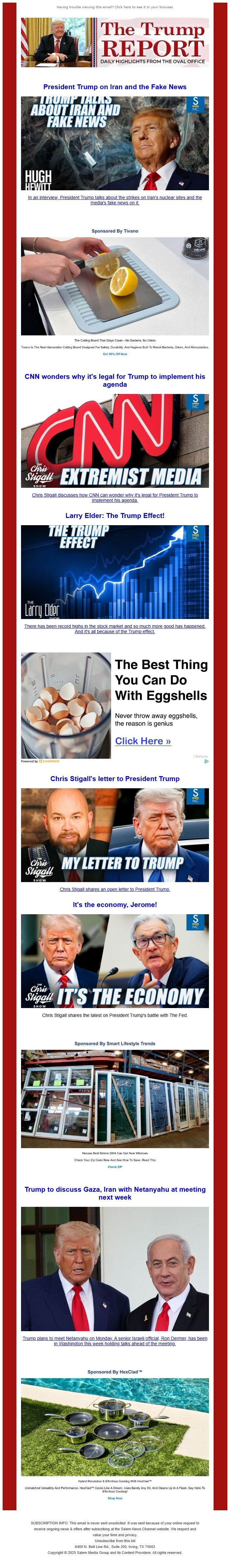This screenshot has height=1568, width=230.
Task: Open headline CNN wonders why it's legal
Action: point(115,381)
